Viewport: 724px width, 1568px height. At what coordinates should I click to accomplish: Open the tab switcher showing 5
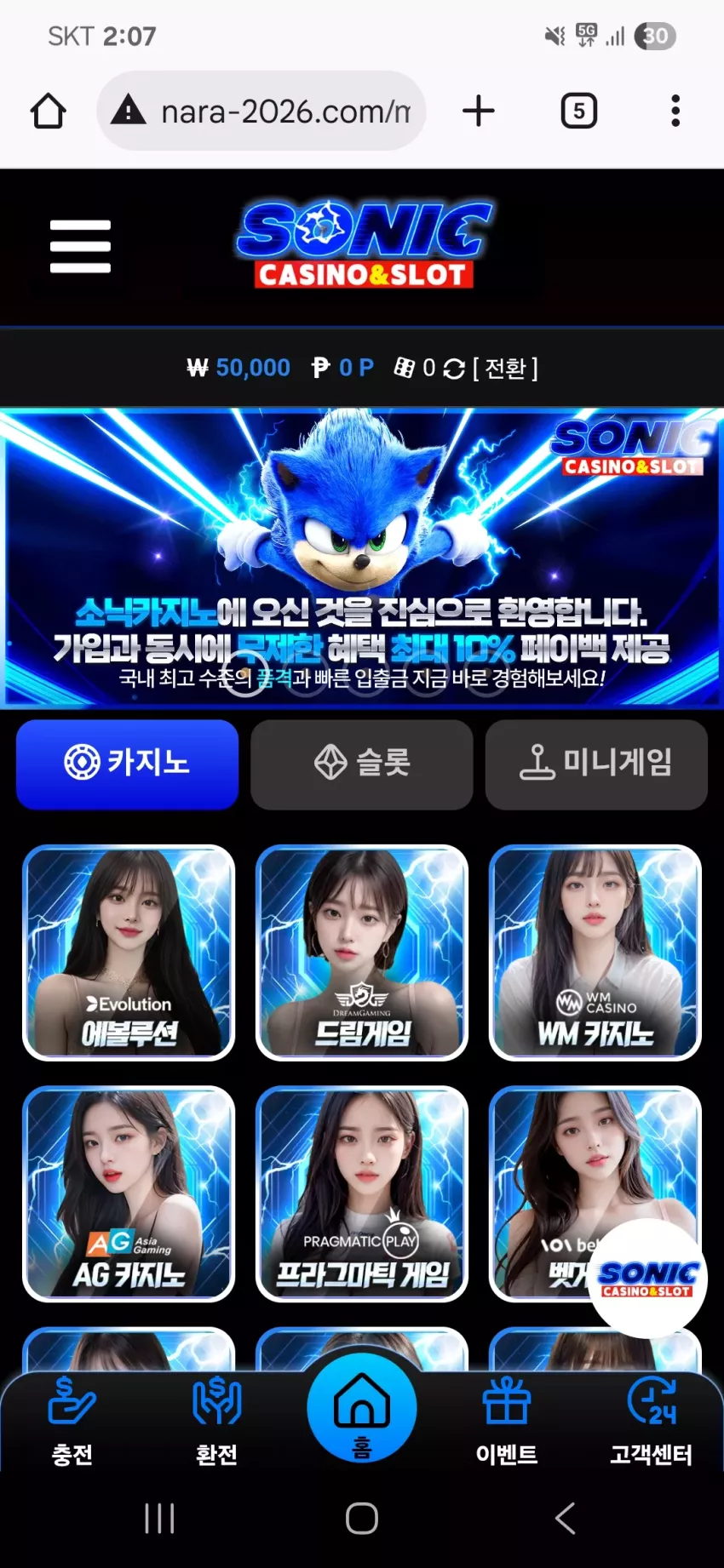(579, 111)
